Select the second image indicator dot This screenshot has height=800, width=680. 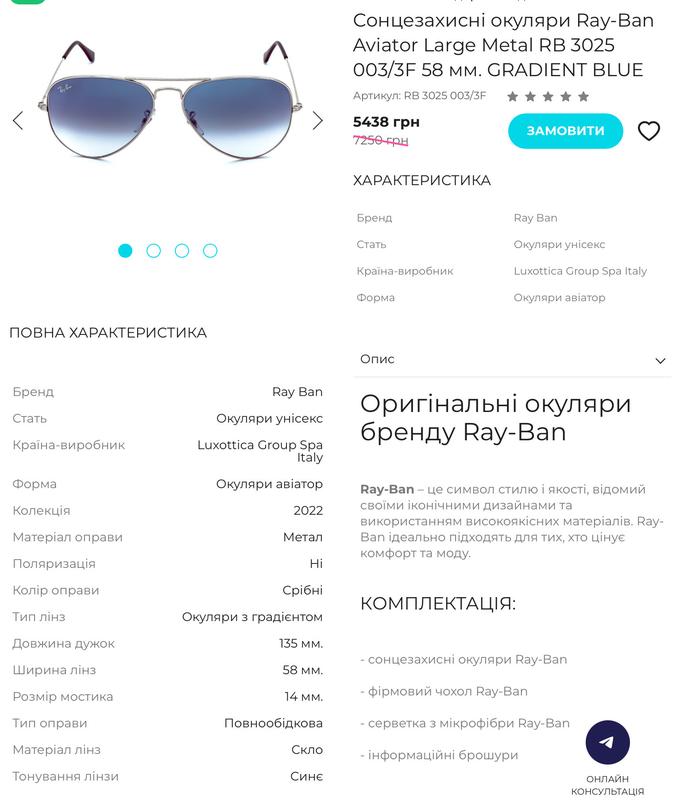click(x=153, y=251)
